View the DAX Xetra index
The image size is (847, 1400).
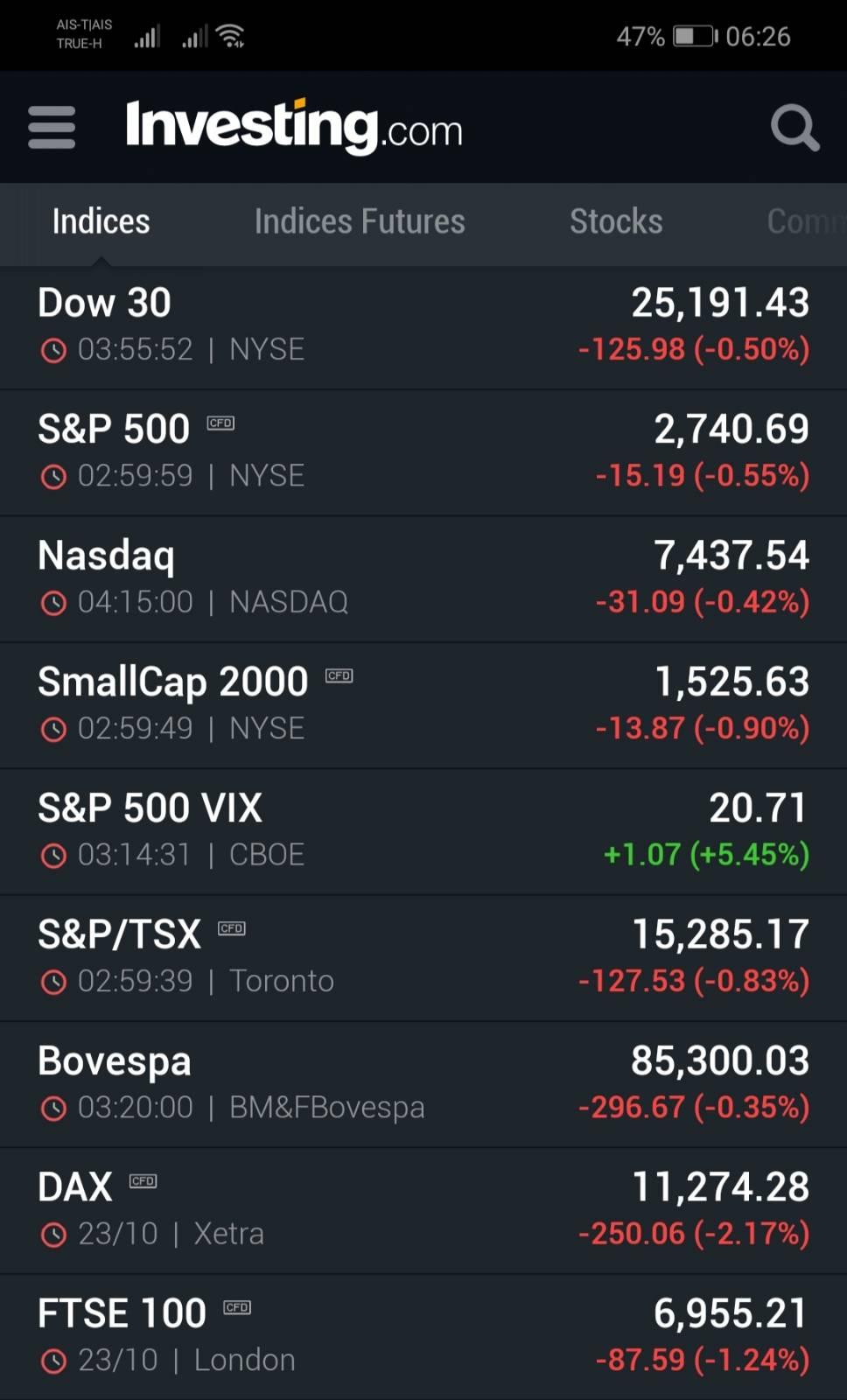coord(423,1211)
